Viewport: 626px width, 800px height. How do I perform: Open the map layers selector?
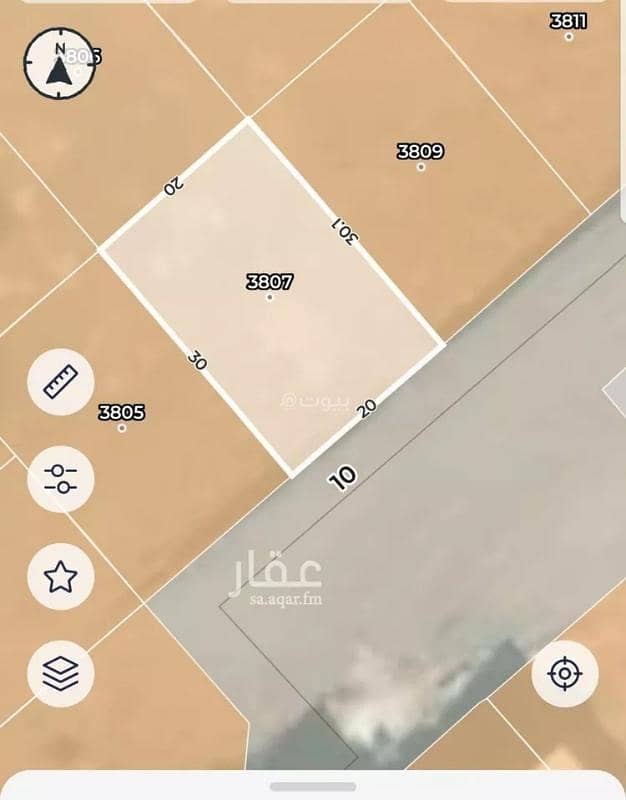pyautogui.click(x=61, y=674)
